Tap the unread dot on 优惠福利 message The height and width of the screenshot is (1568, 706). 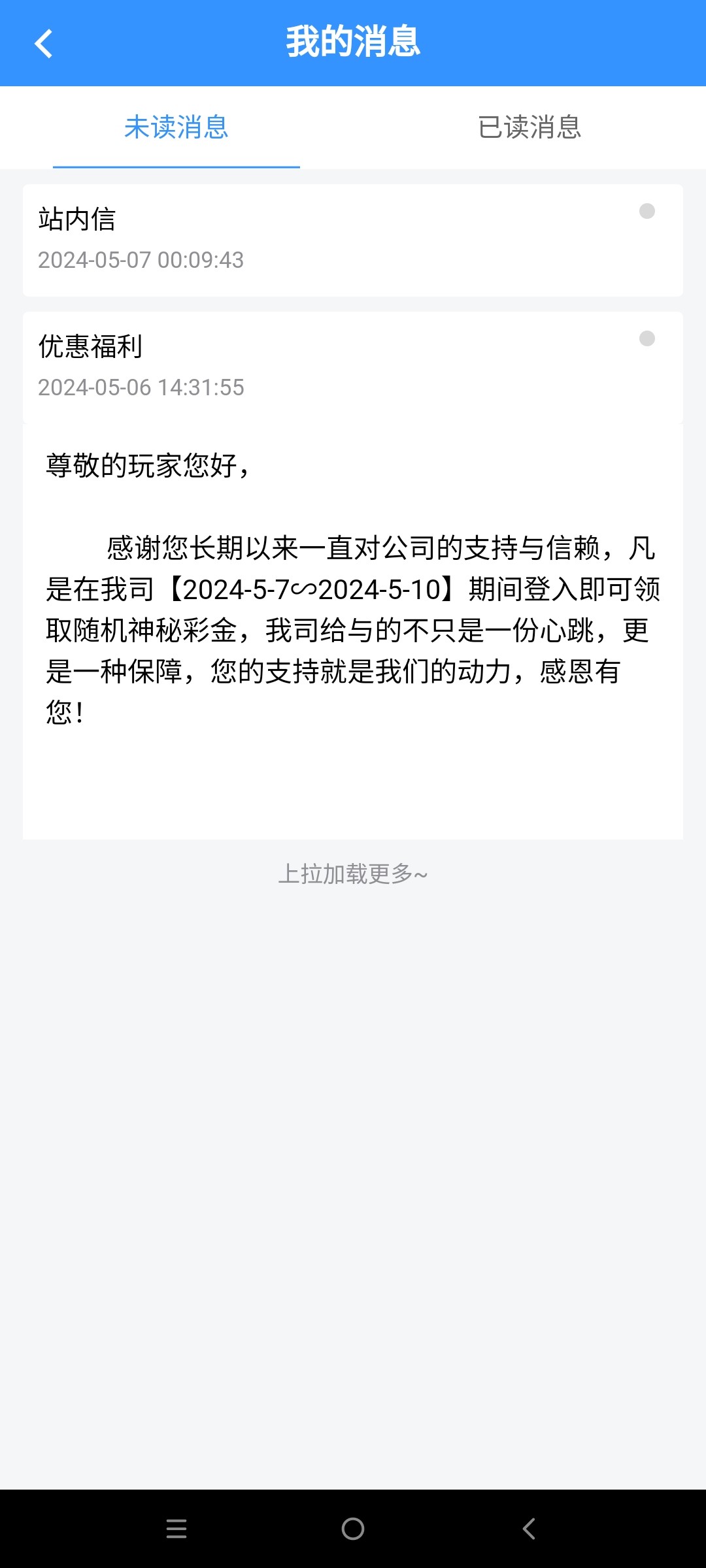[647, 340]
